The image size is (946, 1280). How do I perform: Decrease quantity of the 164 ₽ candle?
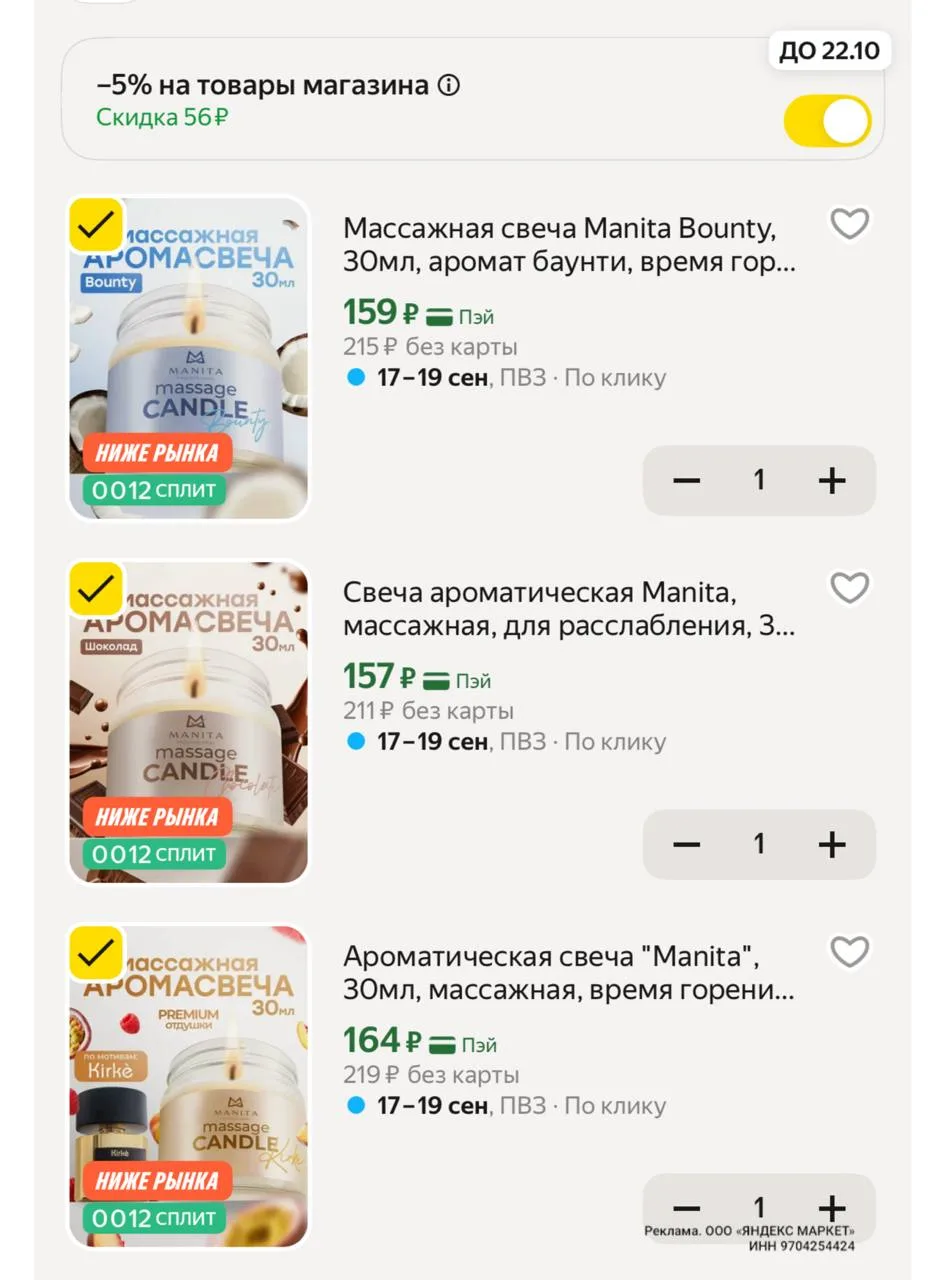(687, 1208)
